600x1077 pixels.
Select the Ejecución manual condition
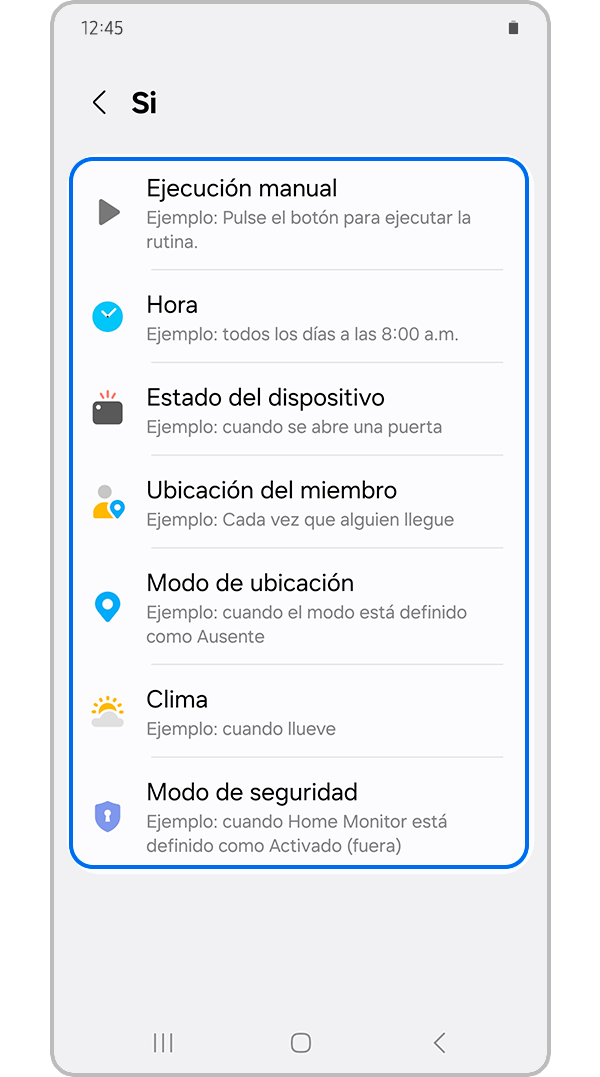click(300, 212)
